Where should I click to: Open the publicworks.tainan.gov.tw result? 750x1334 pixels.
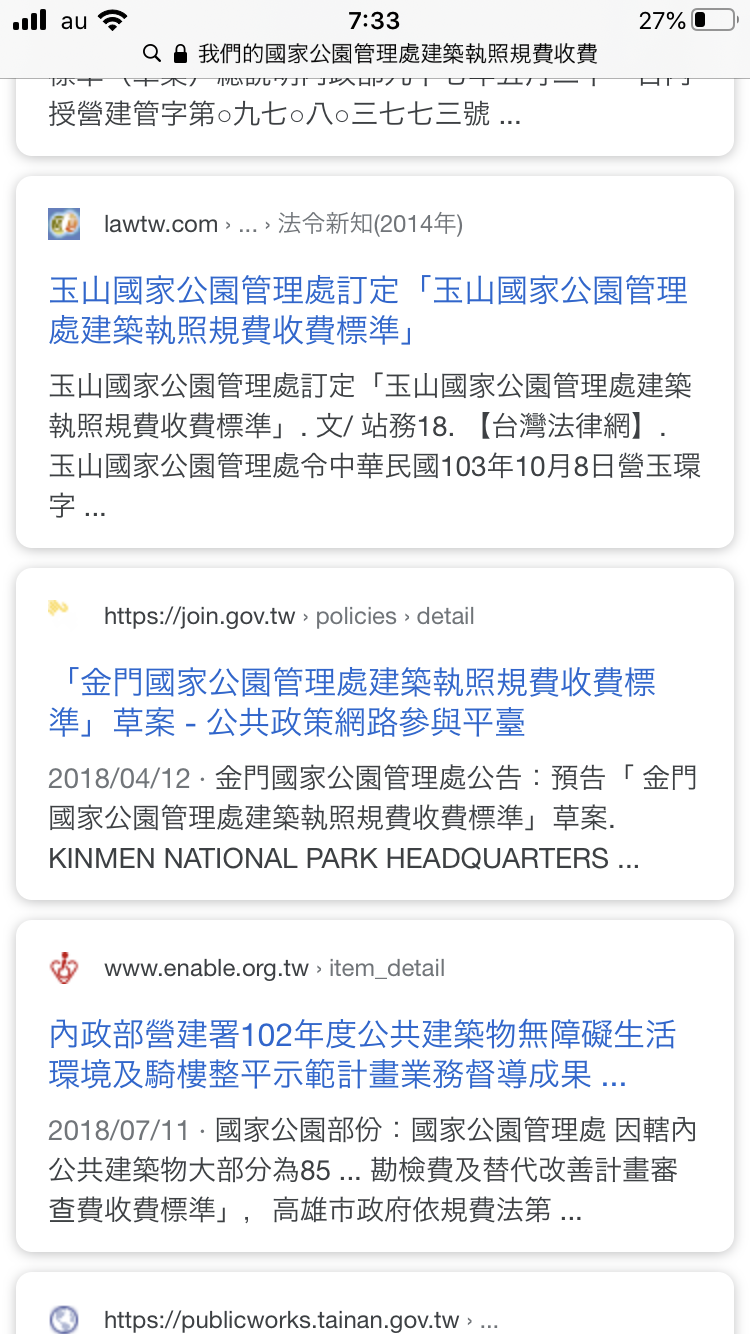[280, 1319]
